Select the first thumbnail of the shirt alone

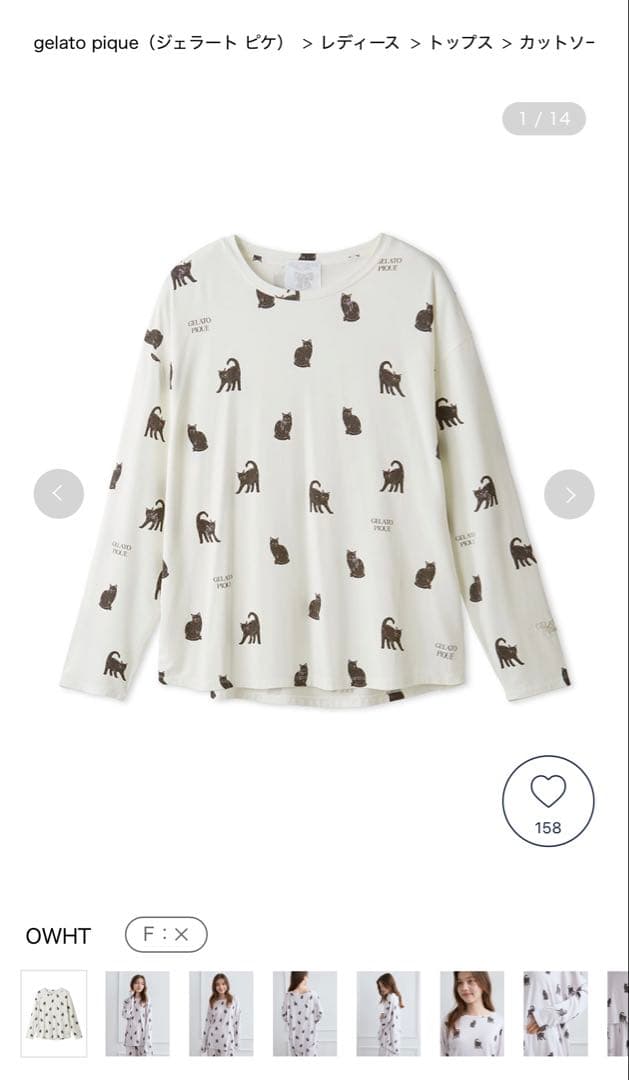[54, 1013]
